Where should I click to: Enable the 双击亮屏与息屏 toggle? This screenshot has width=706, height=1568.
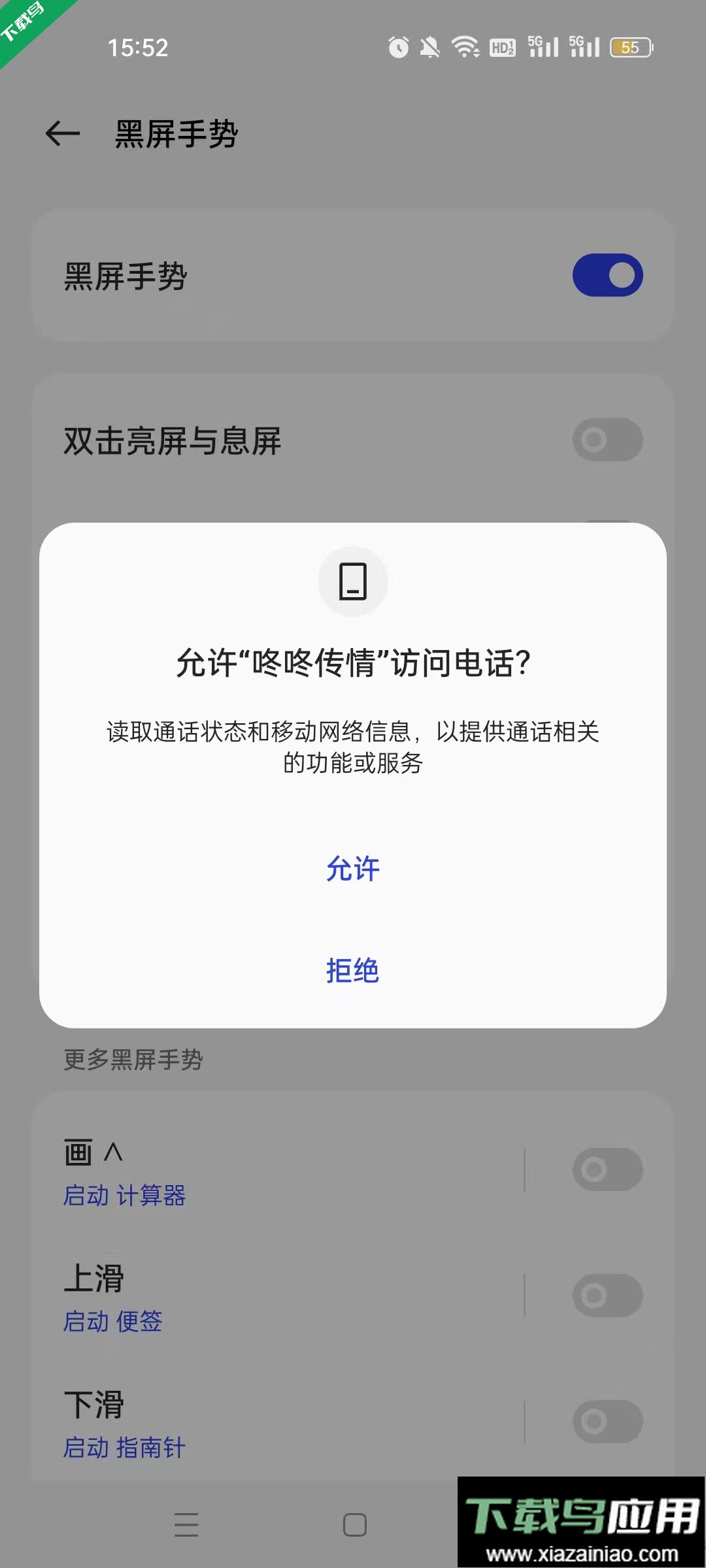click(607, 439)
